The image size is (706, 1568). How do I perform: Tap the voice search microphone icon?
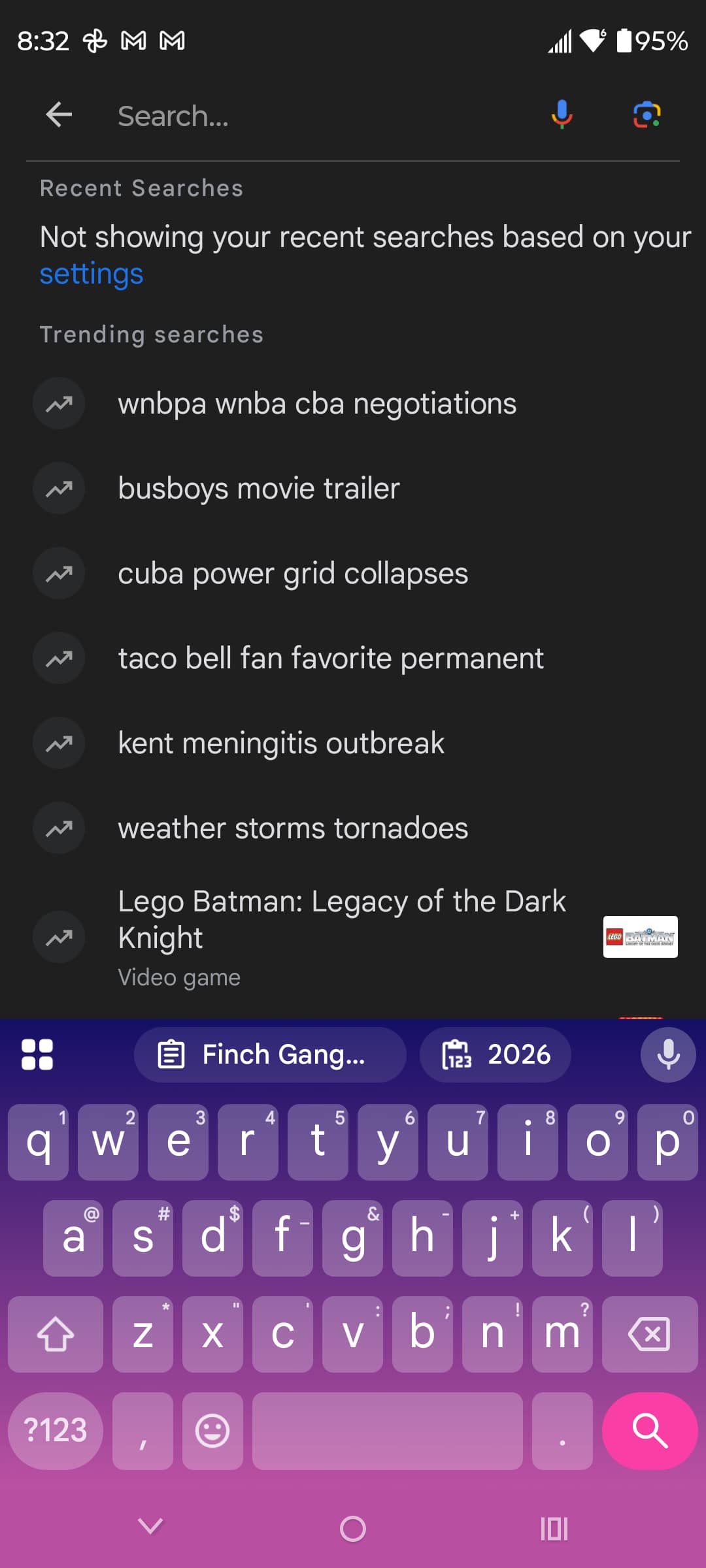coord(561,115)
